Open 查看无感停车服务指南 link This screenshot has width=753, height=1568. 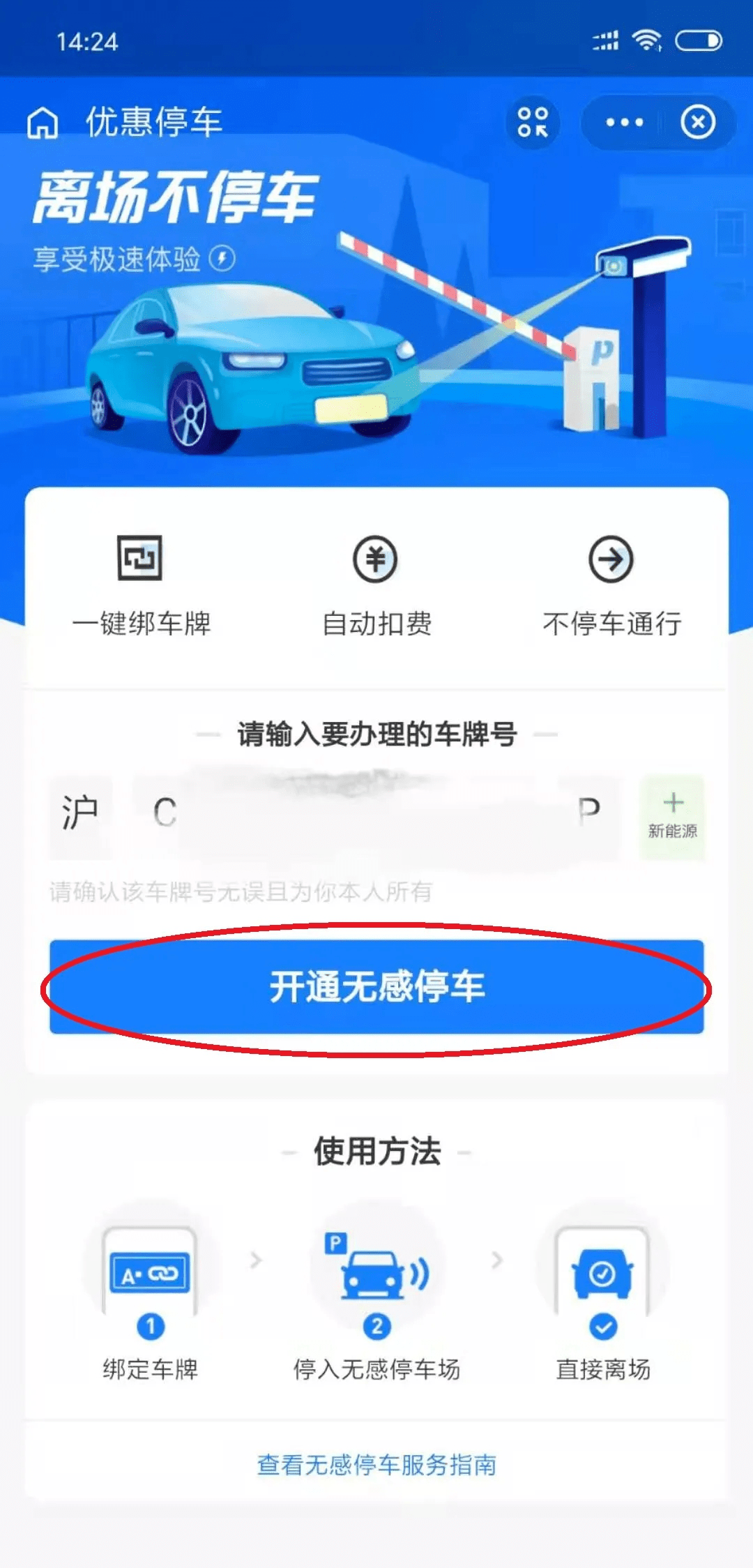376,1465
